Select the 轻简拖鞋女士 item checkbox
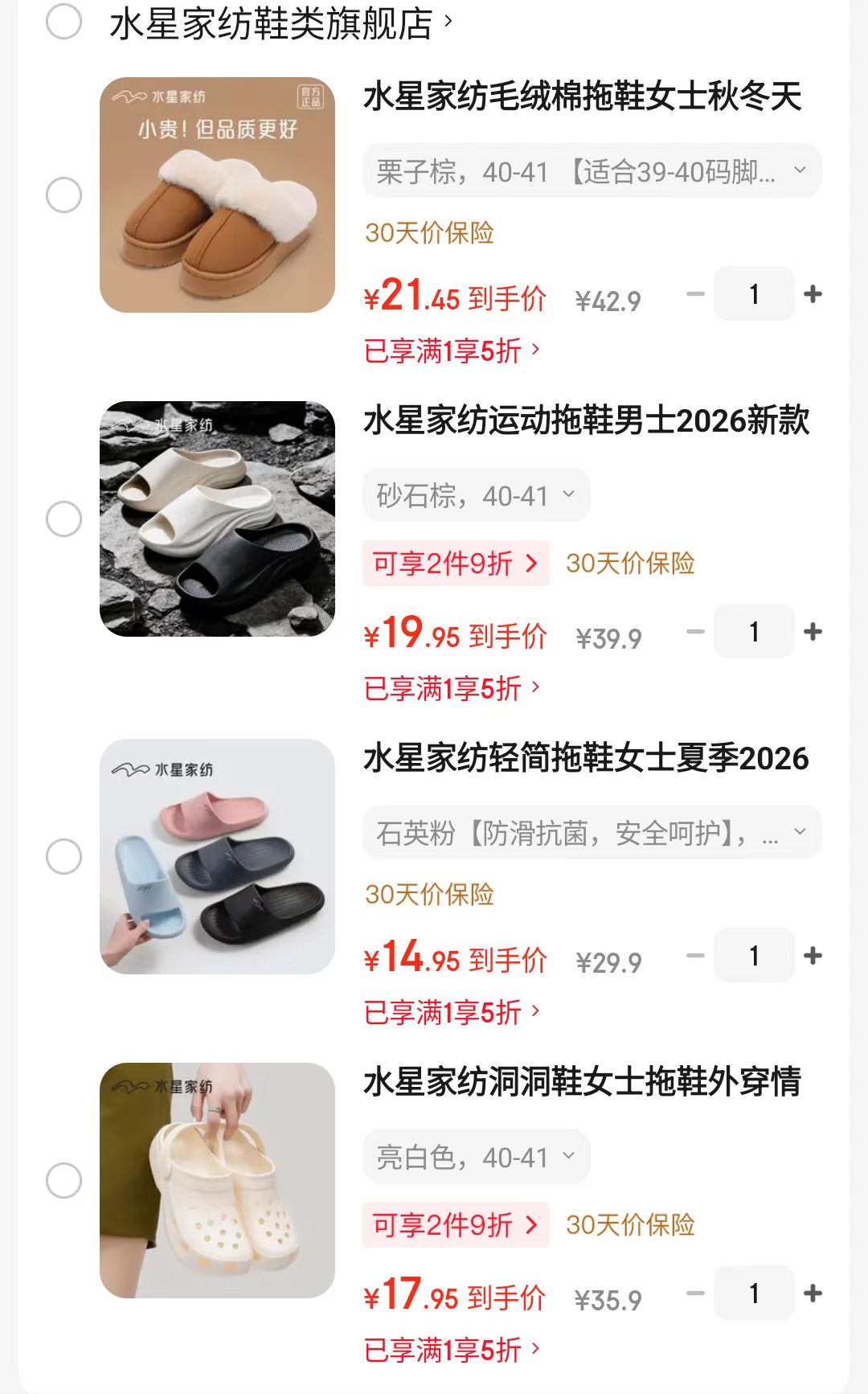The width and height of the screenshot is (868, 1394). 63,856
